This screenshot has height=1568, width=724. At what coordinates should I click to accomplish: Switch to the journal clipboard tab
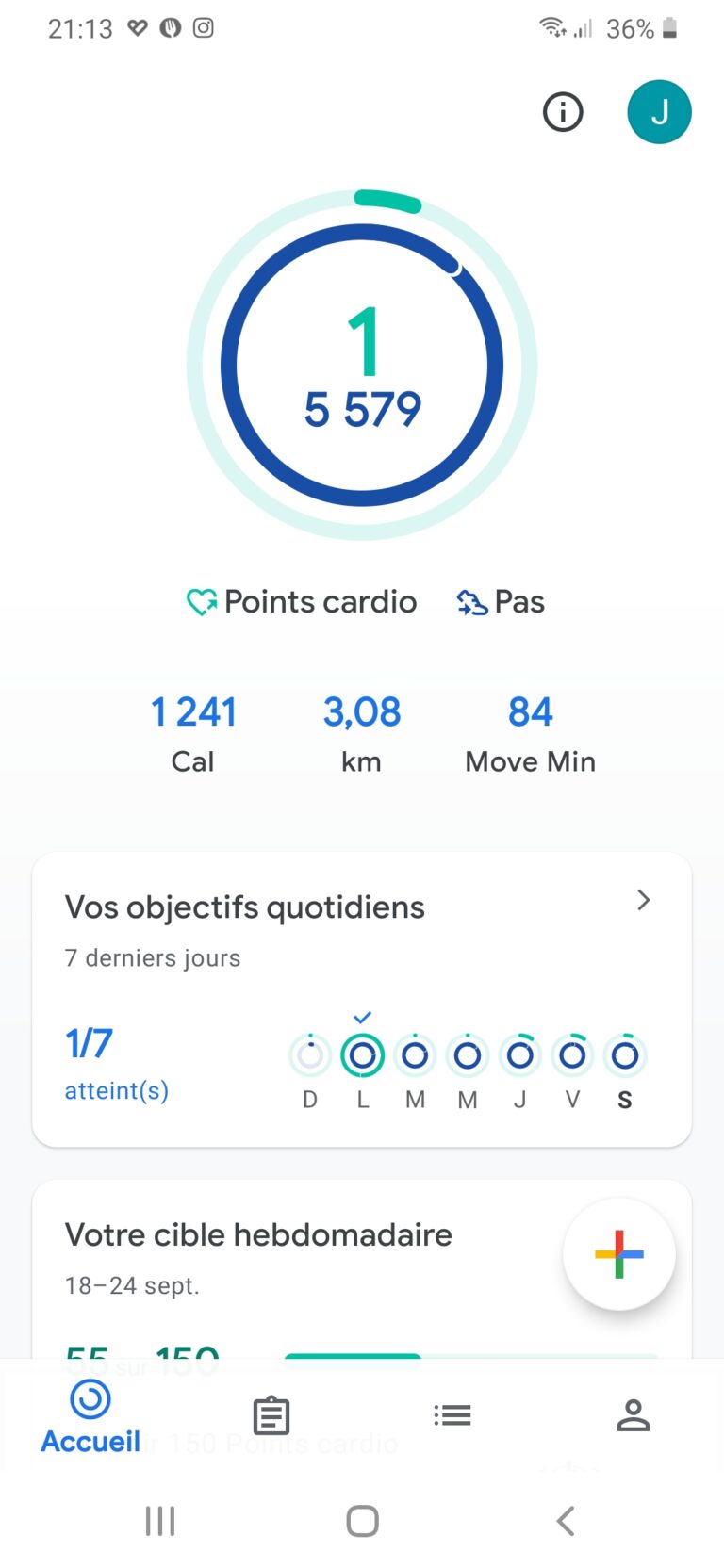[x=271, y=1415]
